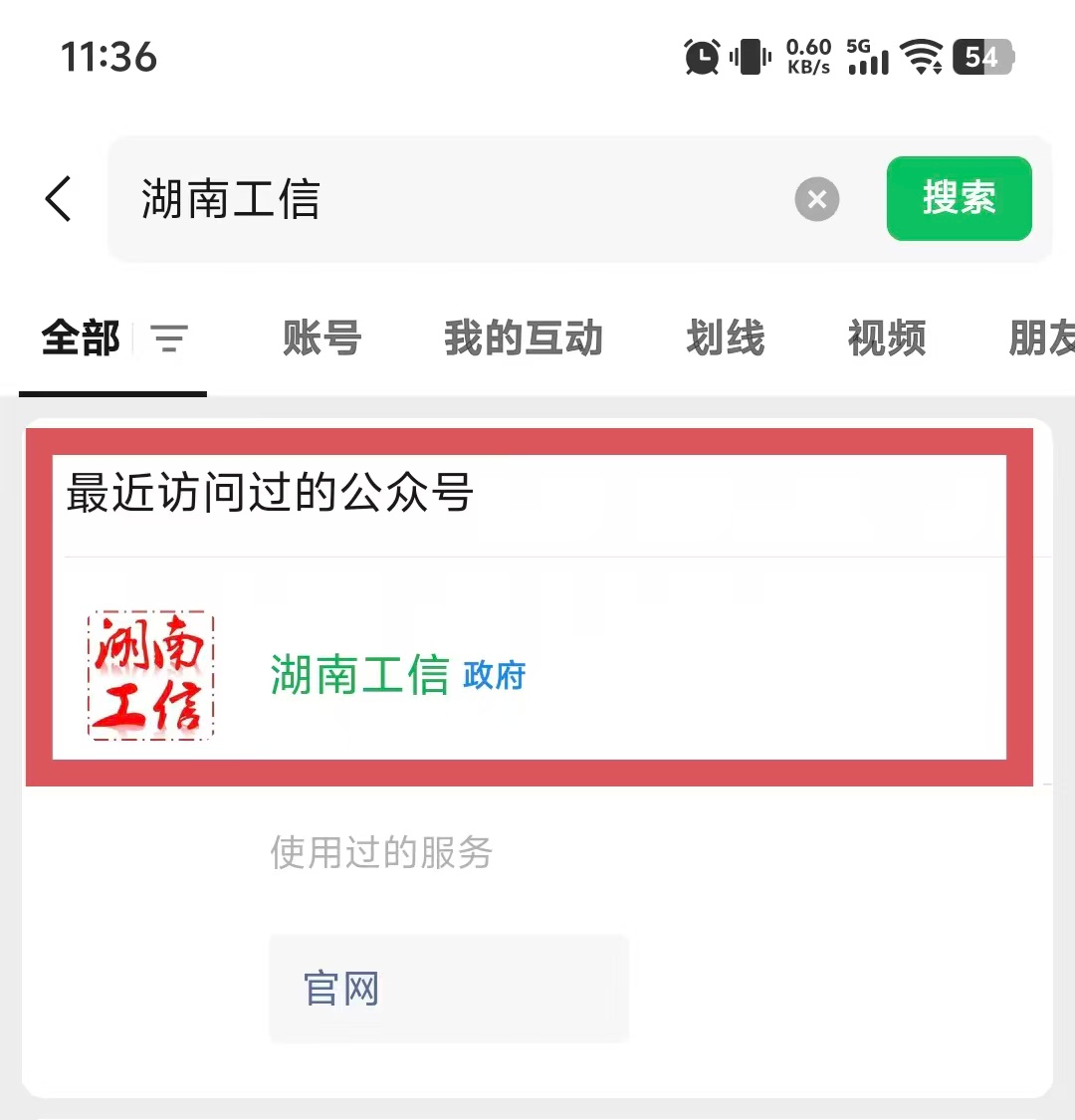Image resolution: width=1075 pixels, height=1120 pixels.
Task: Switch to the 账号 tab
Action: [x=322, y=338]
